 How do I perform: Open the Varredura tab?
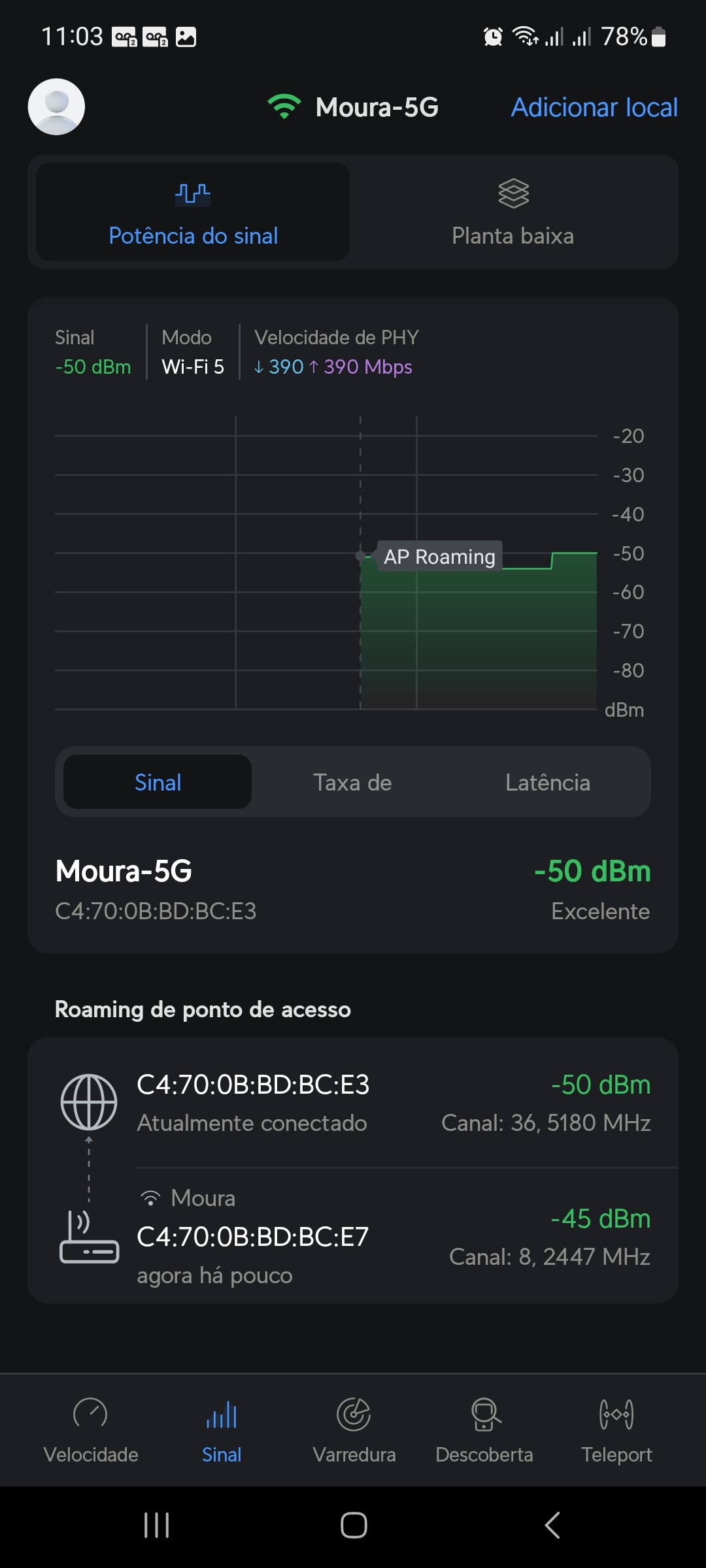point(354,1429)
